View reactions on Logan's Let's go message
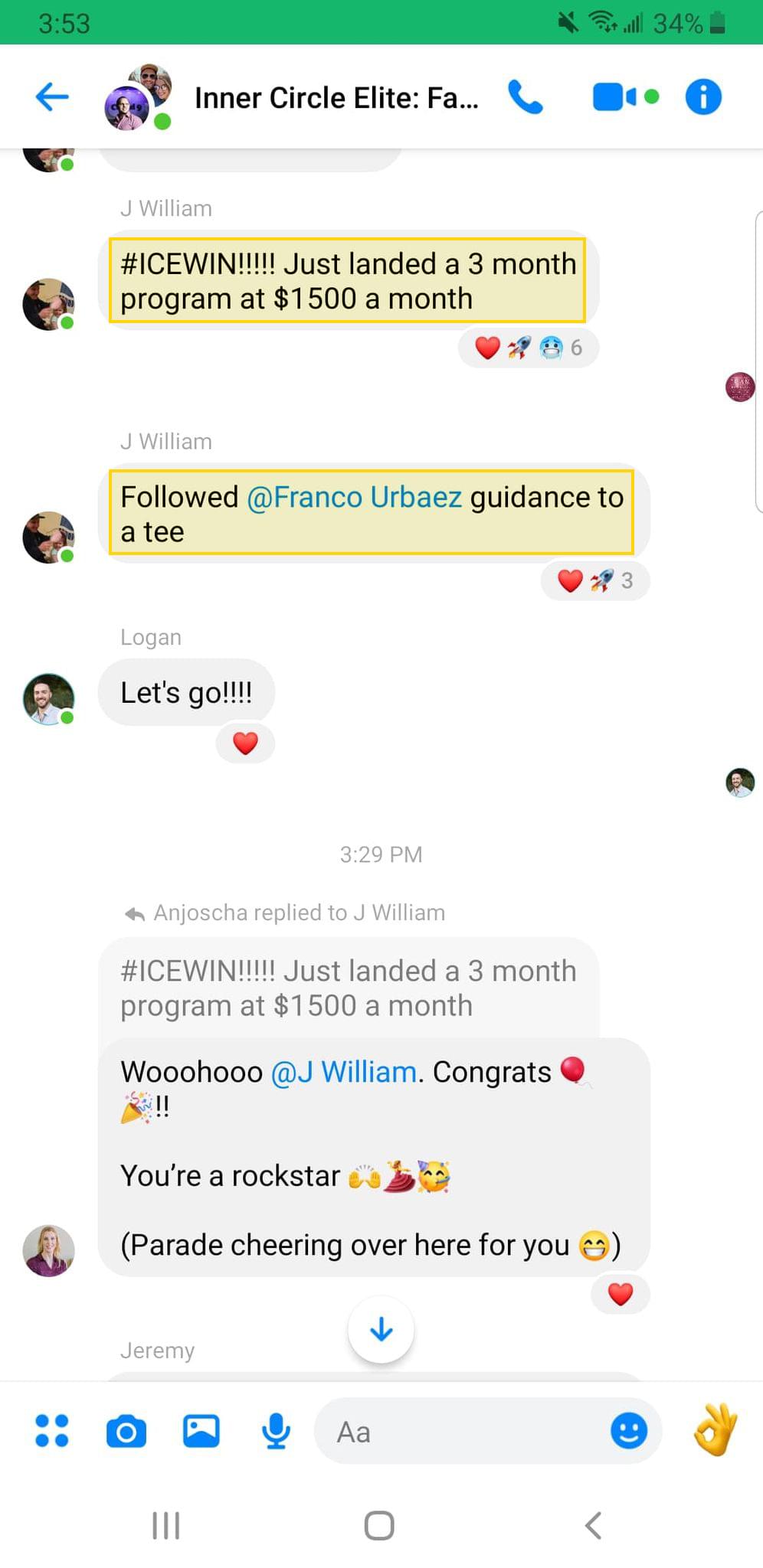This screenshot has height=1568, width=763. tap(245, 743)
